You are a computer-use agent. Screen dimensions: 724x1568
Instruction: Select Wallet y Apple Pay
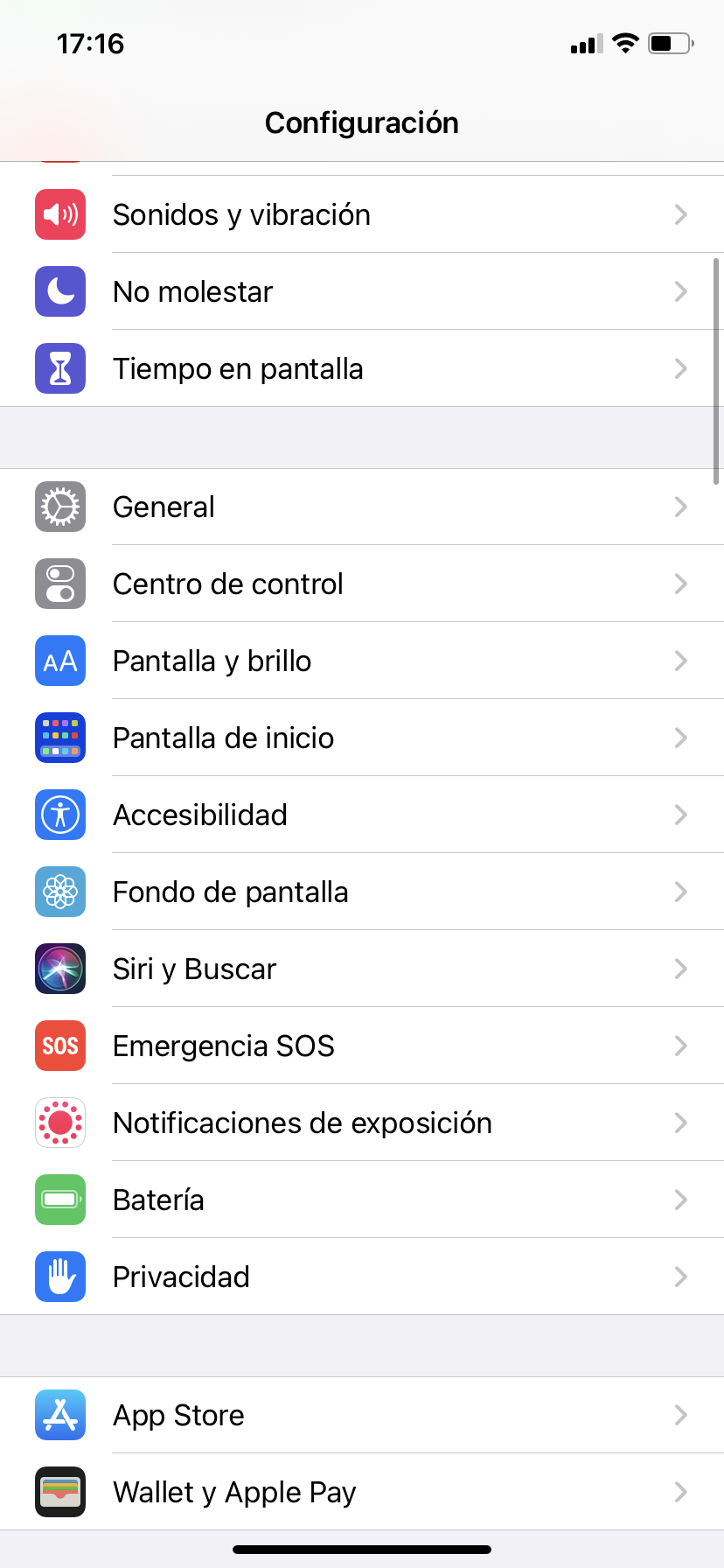[234, 1492]
